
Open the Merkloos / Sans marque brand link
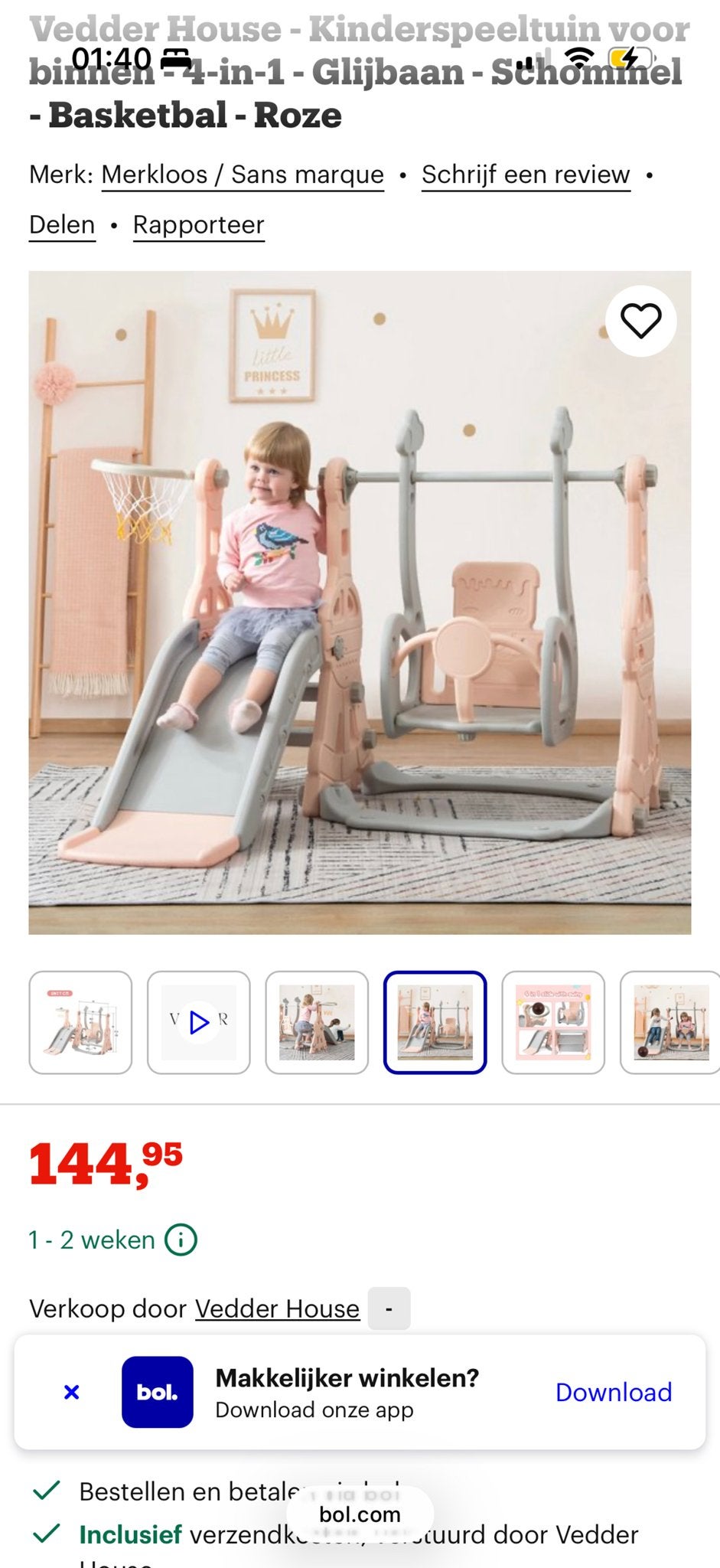(243, 175)
